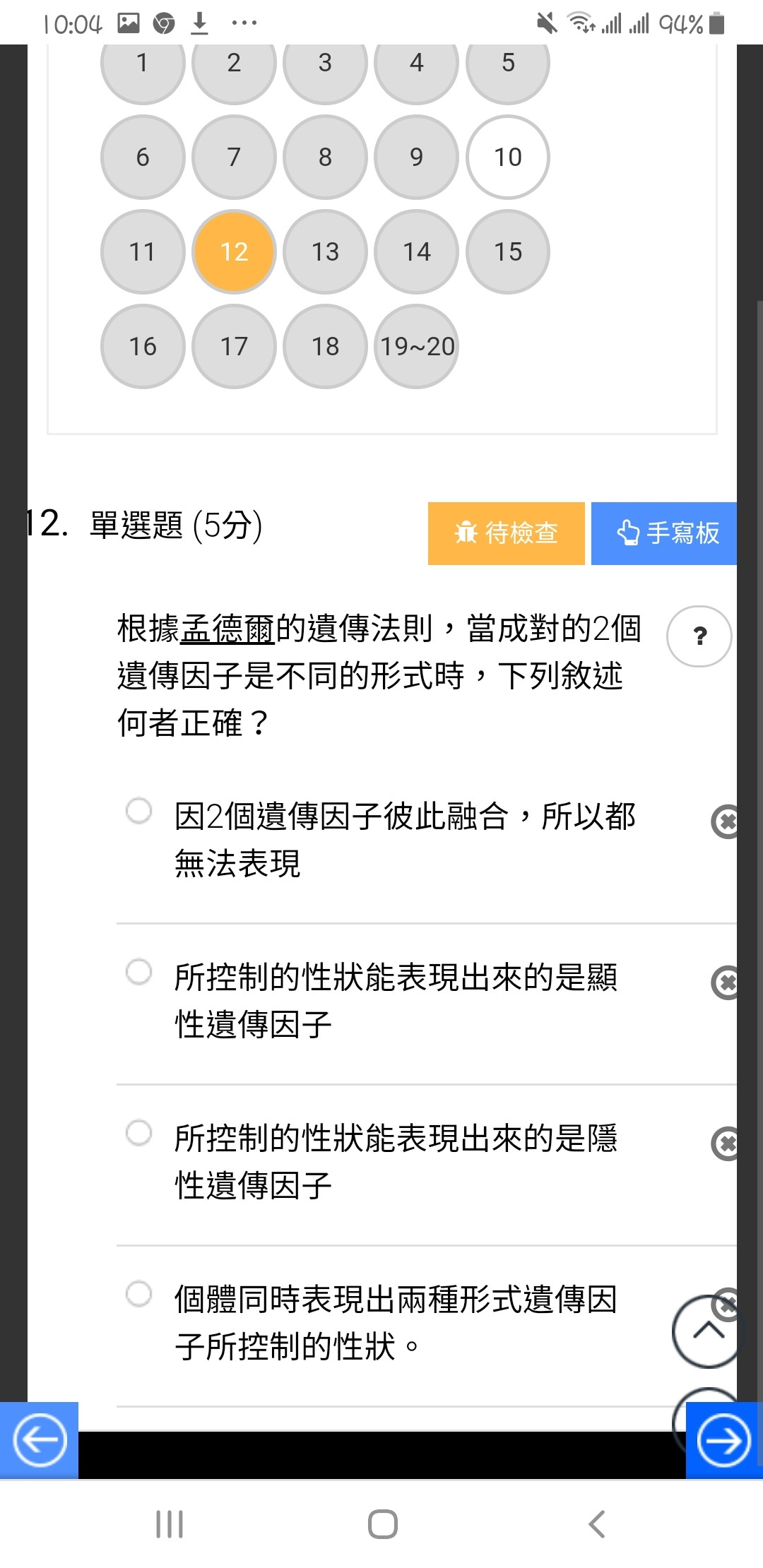Go to the next question
Viewport: 763px width, 1568px height.
724,1440
